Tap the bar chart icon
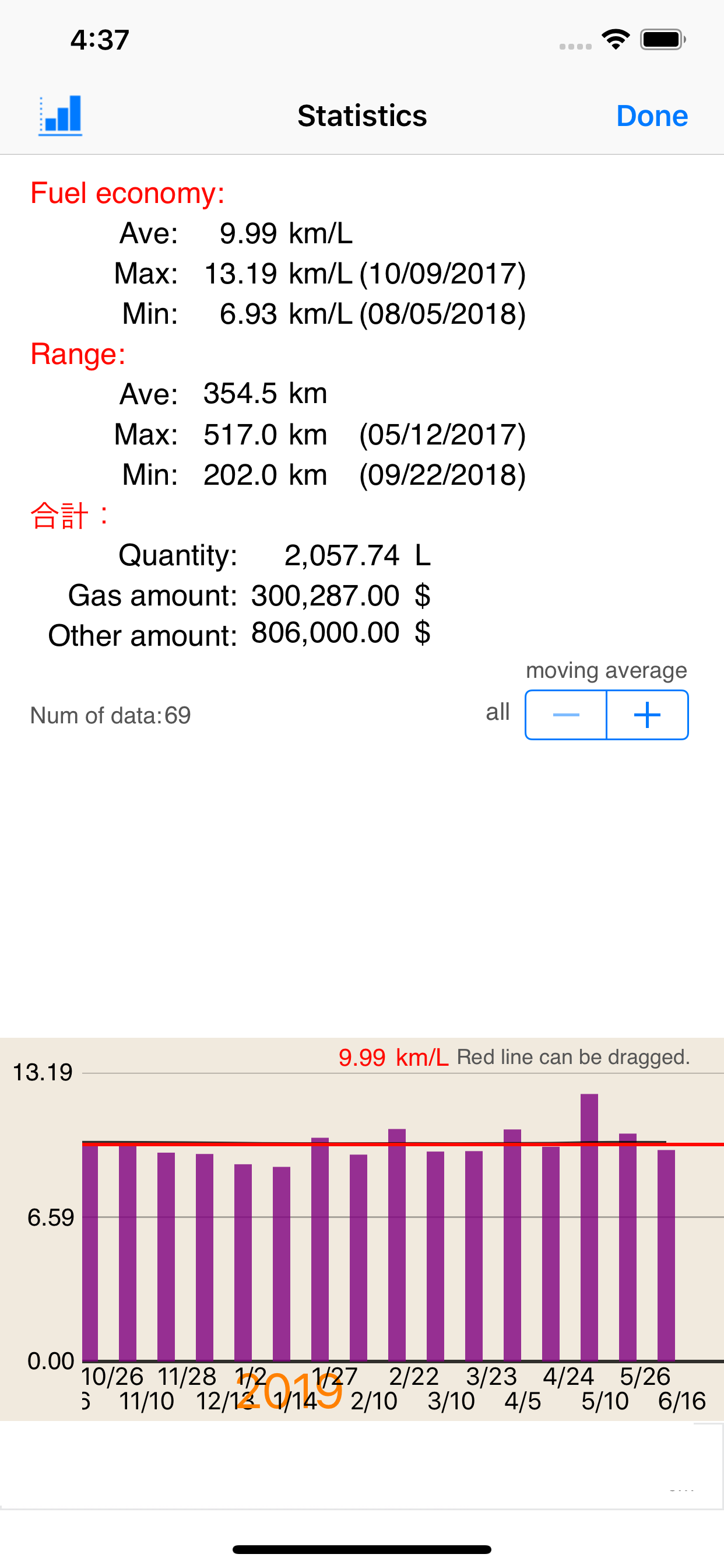This screenshot has width=724, height=1568. (x=60, y=116)
